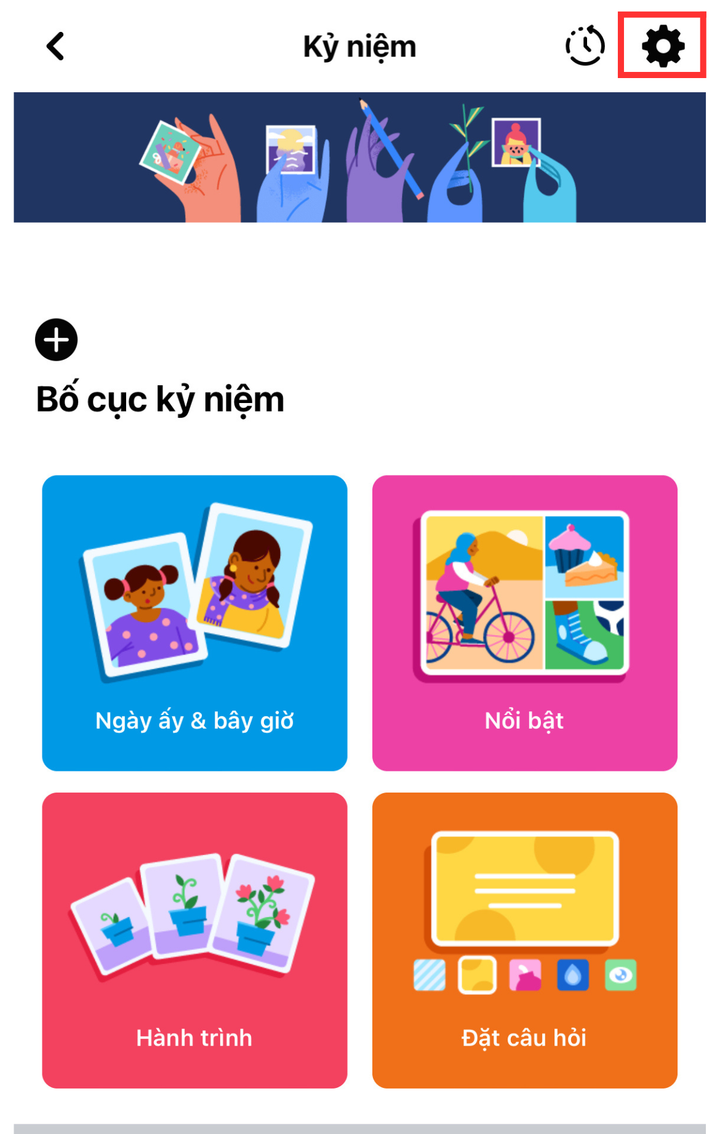Tap the "Kỷ niệm" screen title

pos(359,45)
